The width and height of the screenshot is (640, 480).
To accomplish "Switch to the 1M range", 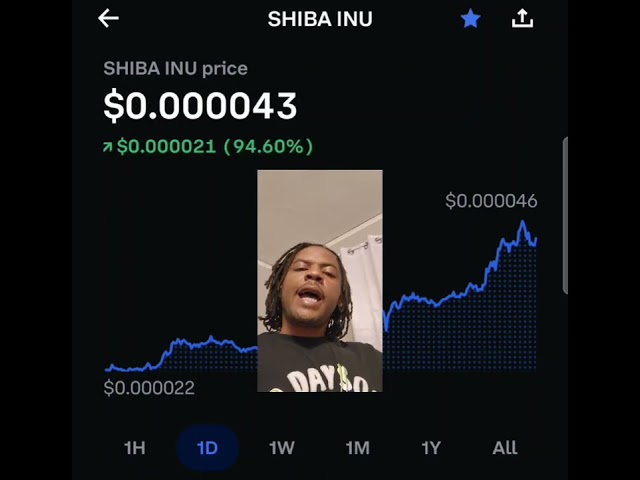I will click(357, 448).
